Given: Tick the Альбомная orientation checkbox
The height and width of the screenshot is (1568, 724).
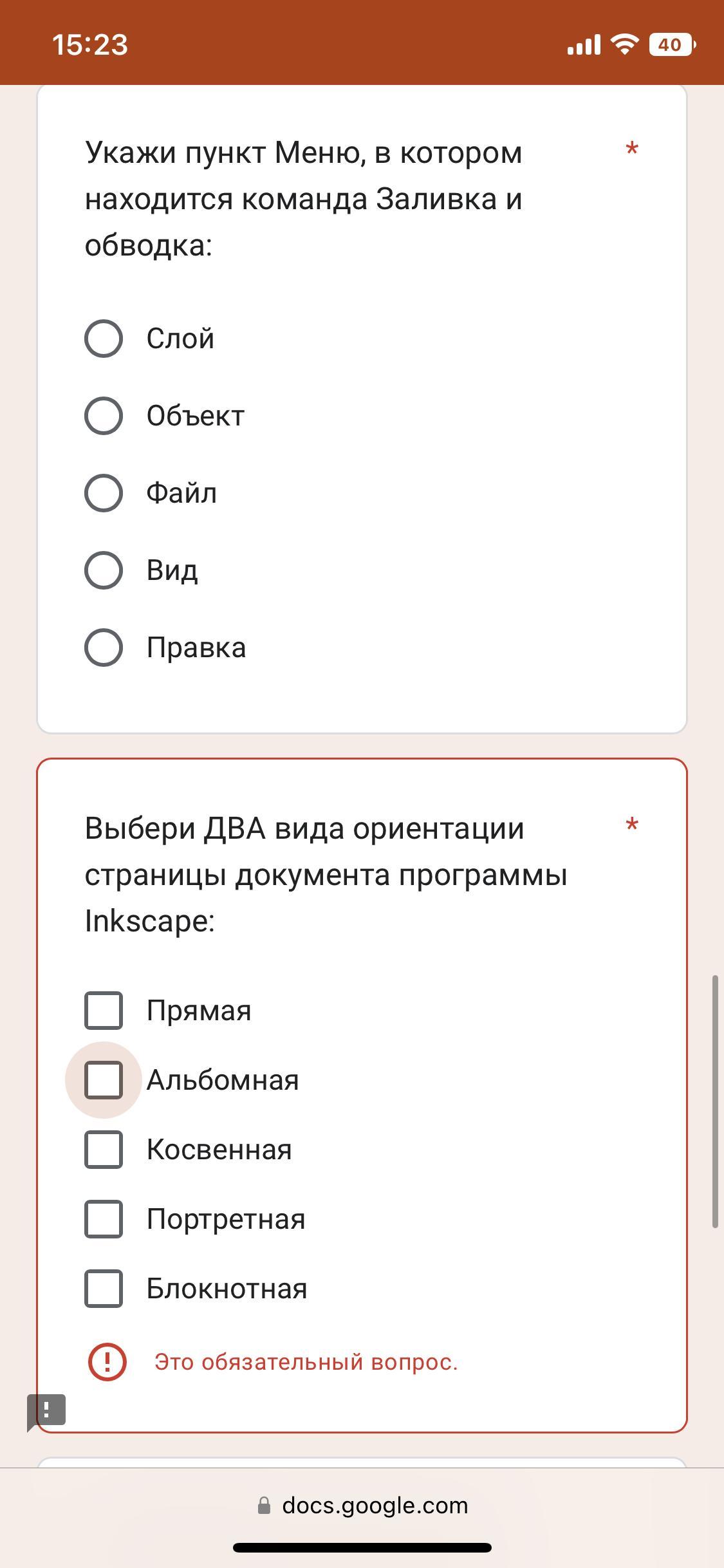Looking at the screenshot, I should point(104,1080).
